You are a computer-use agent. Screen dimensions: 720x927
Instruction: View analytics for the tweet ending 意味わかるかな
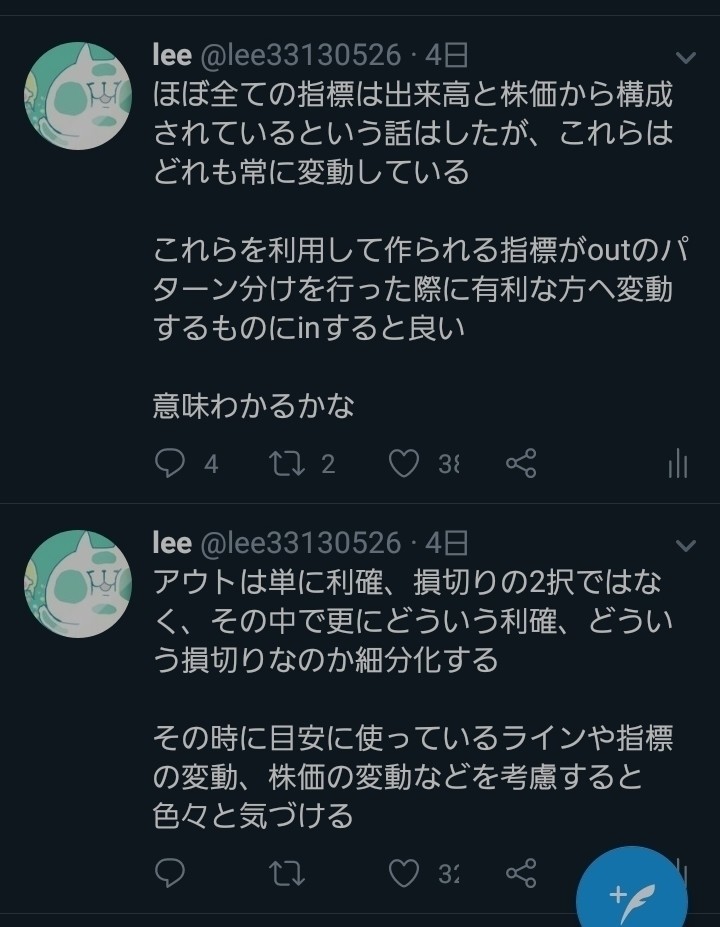pyautogui.click(x=677, y=463)
